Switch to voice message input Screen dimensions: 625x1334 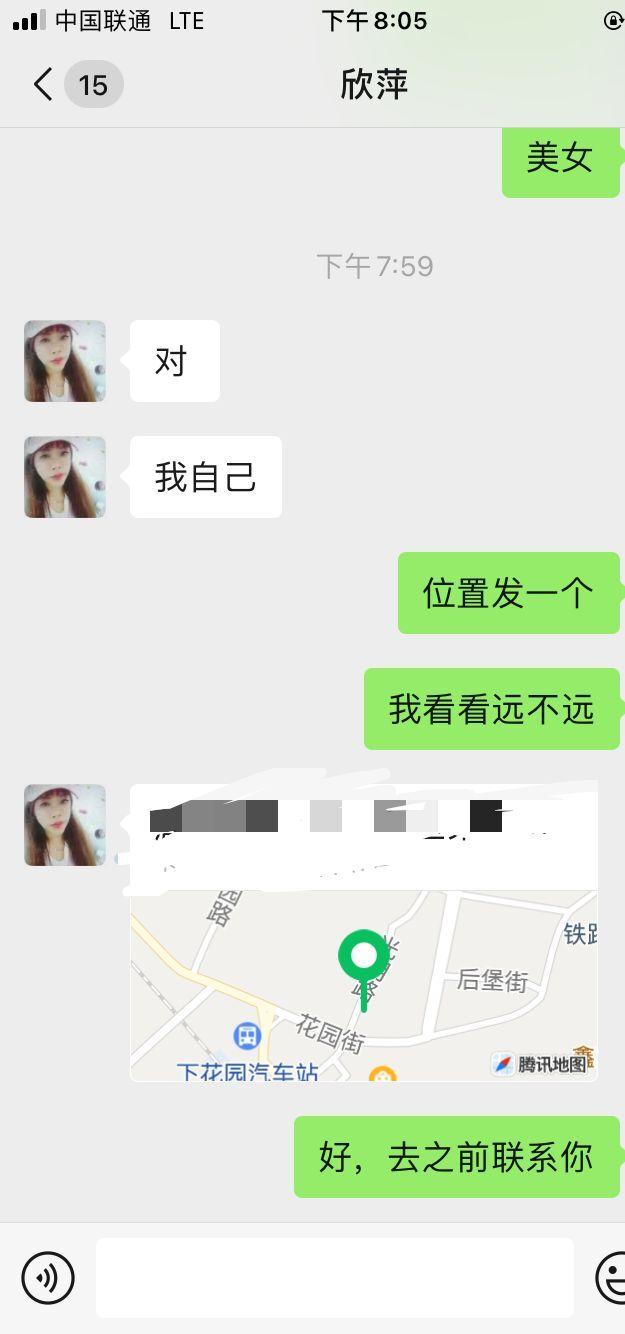[x=48, y=1277]
